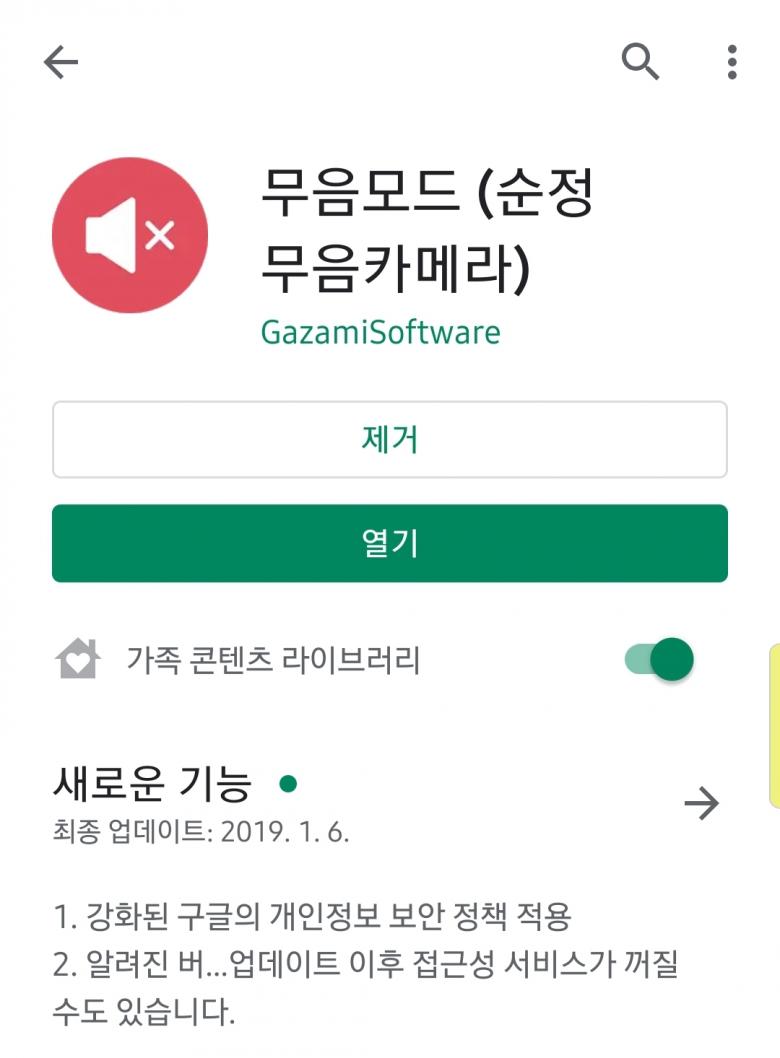Viewport: 780px width, 1058px height.
Task: Open the three-dot overflow menu
Action: coord(732,62)
